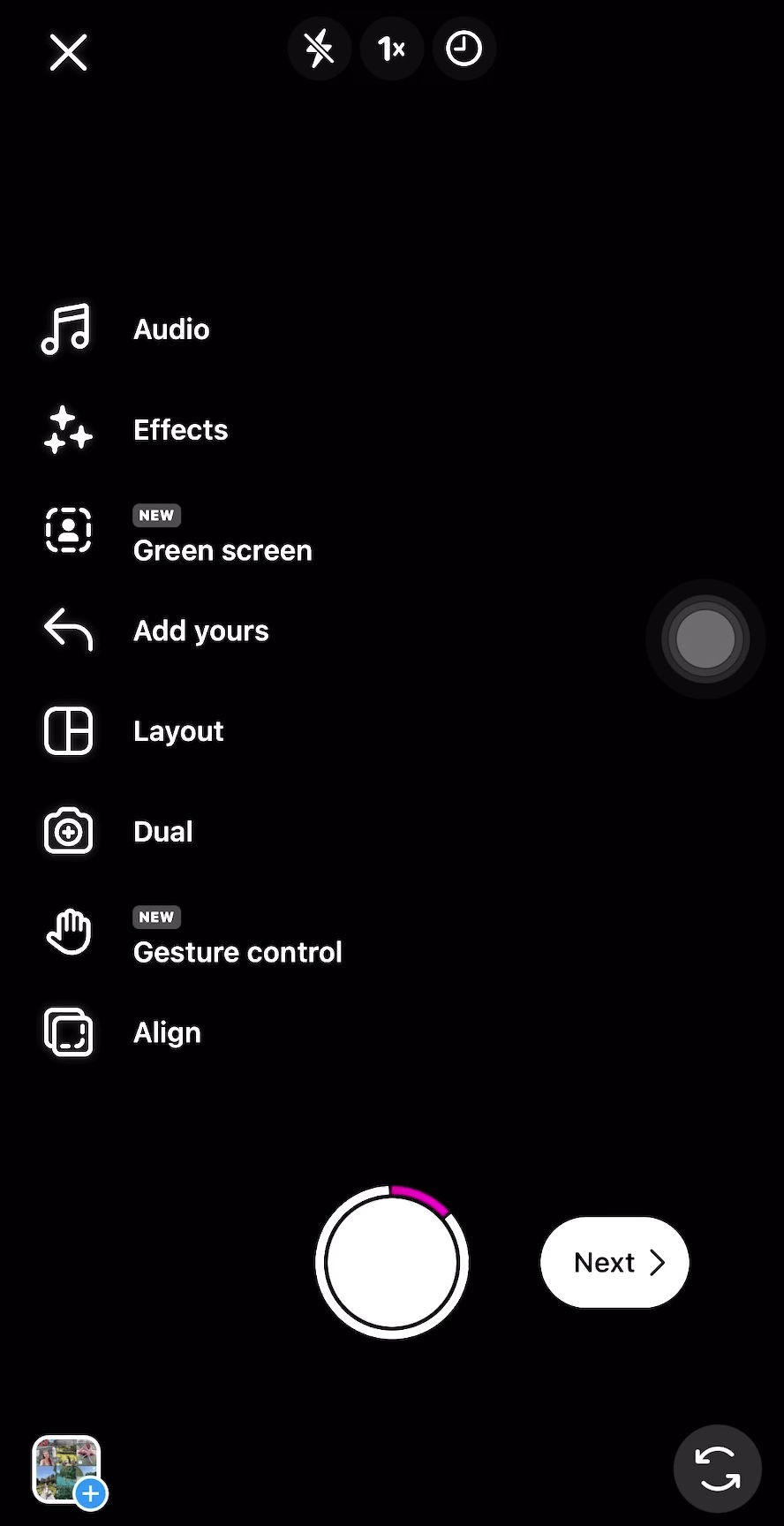
Task: Toggle the flash setting
Action: point(319,49)
